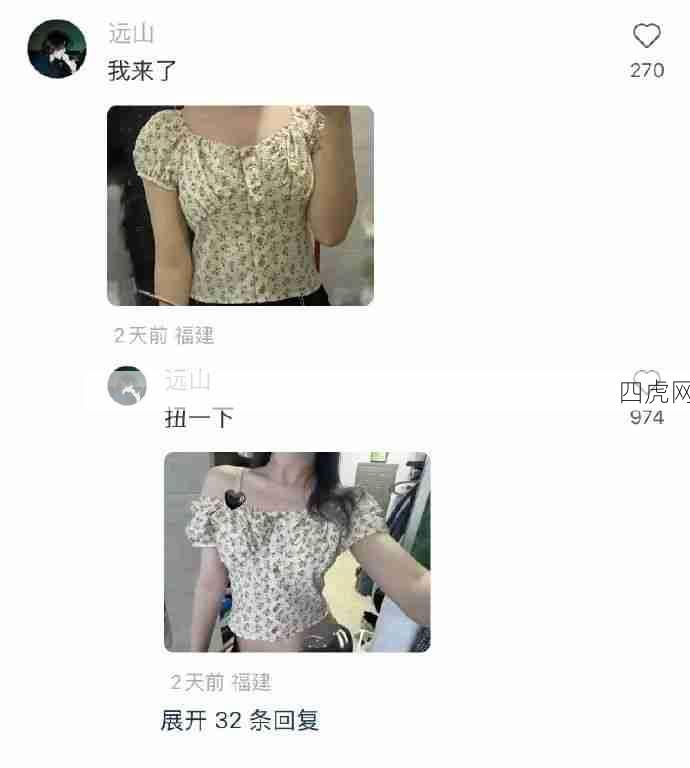The height and width of the screenshot is (768, 690).
Task: Open the photo in the "扭一下" reply
Action: (297, 552)
